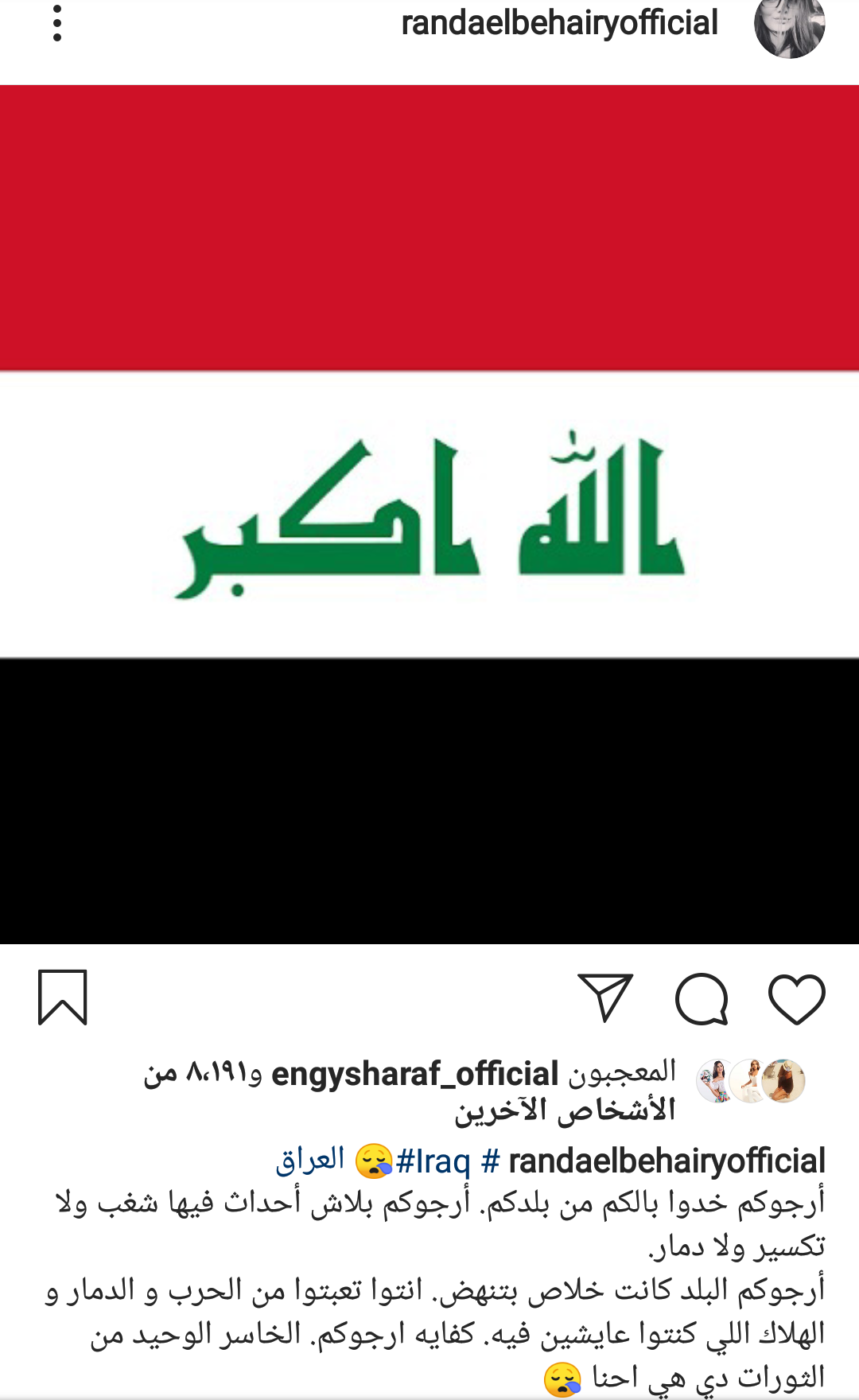Open the #العراق hashtag
Viewport: 859px width, 1400px height.
[x=310, y=1161]
